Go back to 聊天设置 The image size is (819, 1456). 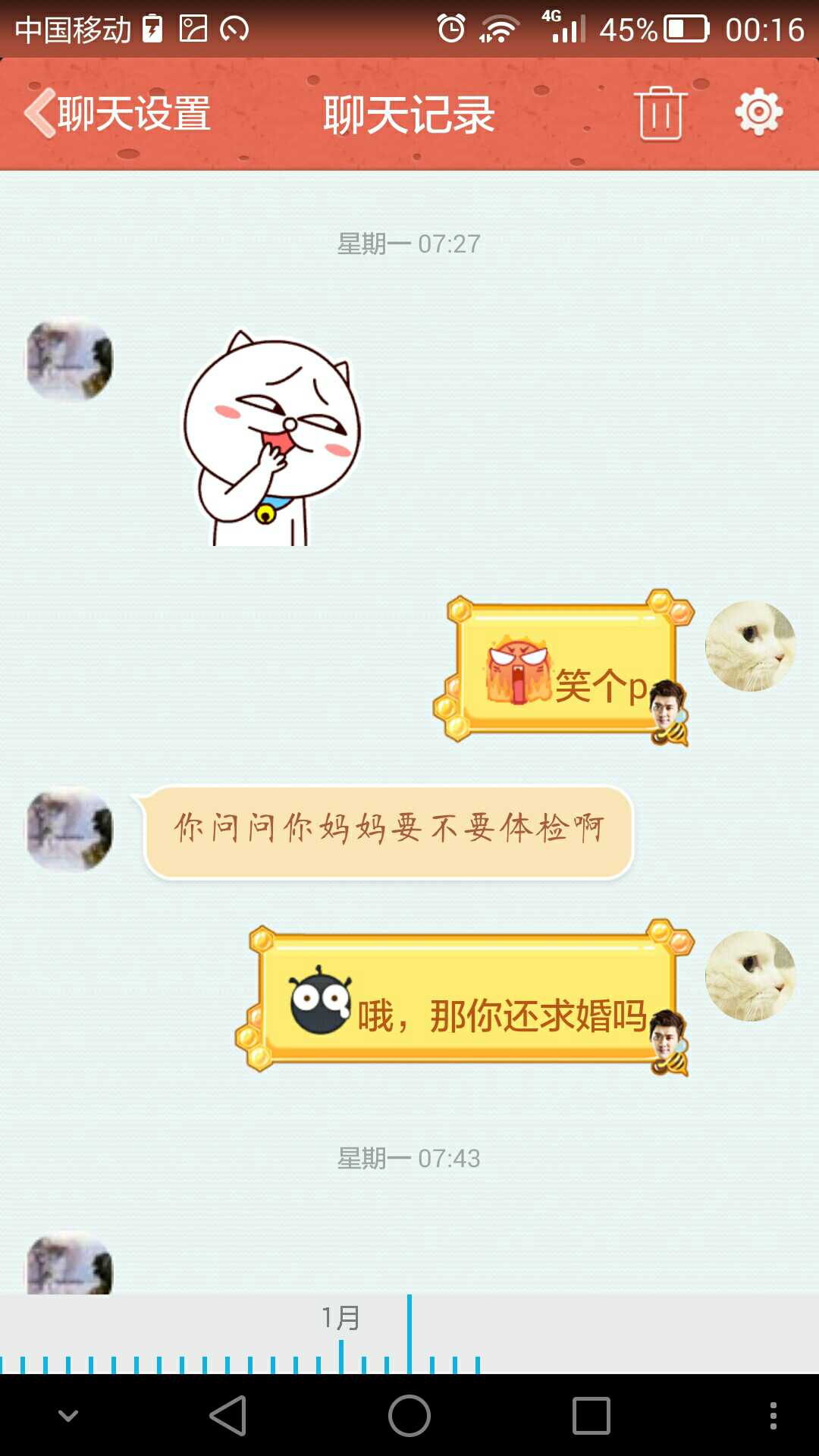coord(118,114)
